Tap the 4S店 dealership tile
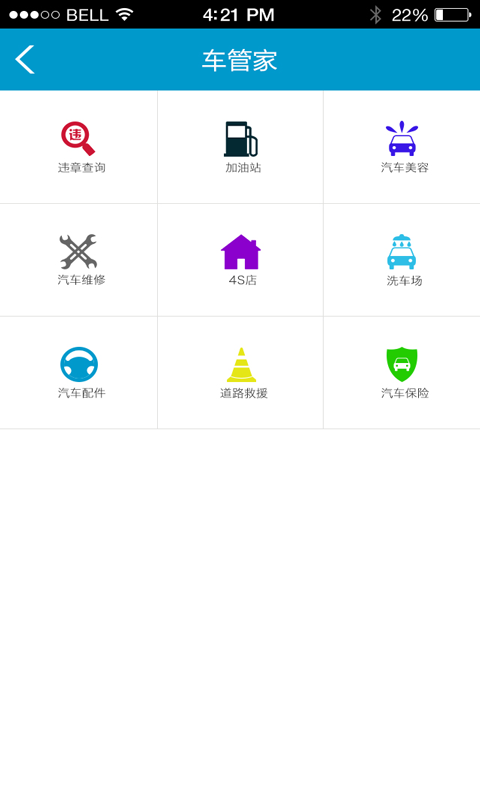 coord(240,260)
